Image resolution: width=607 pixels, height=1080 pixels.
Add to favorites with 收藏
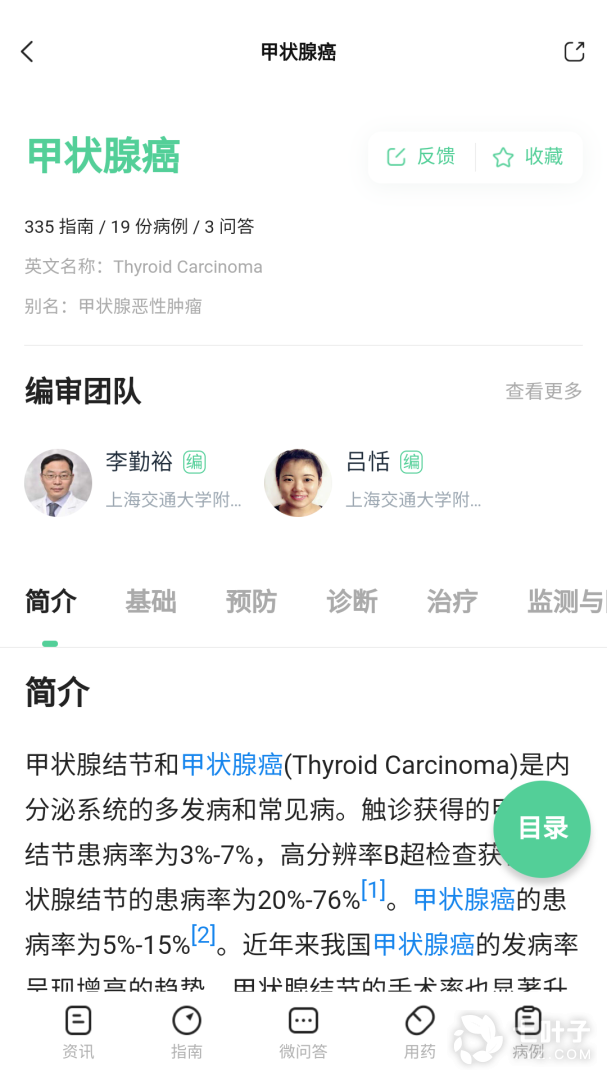[529, 157]
